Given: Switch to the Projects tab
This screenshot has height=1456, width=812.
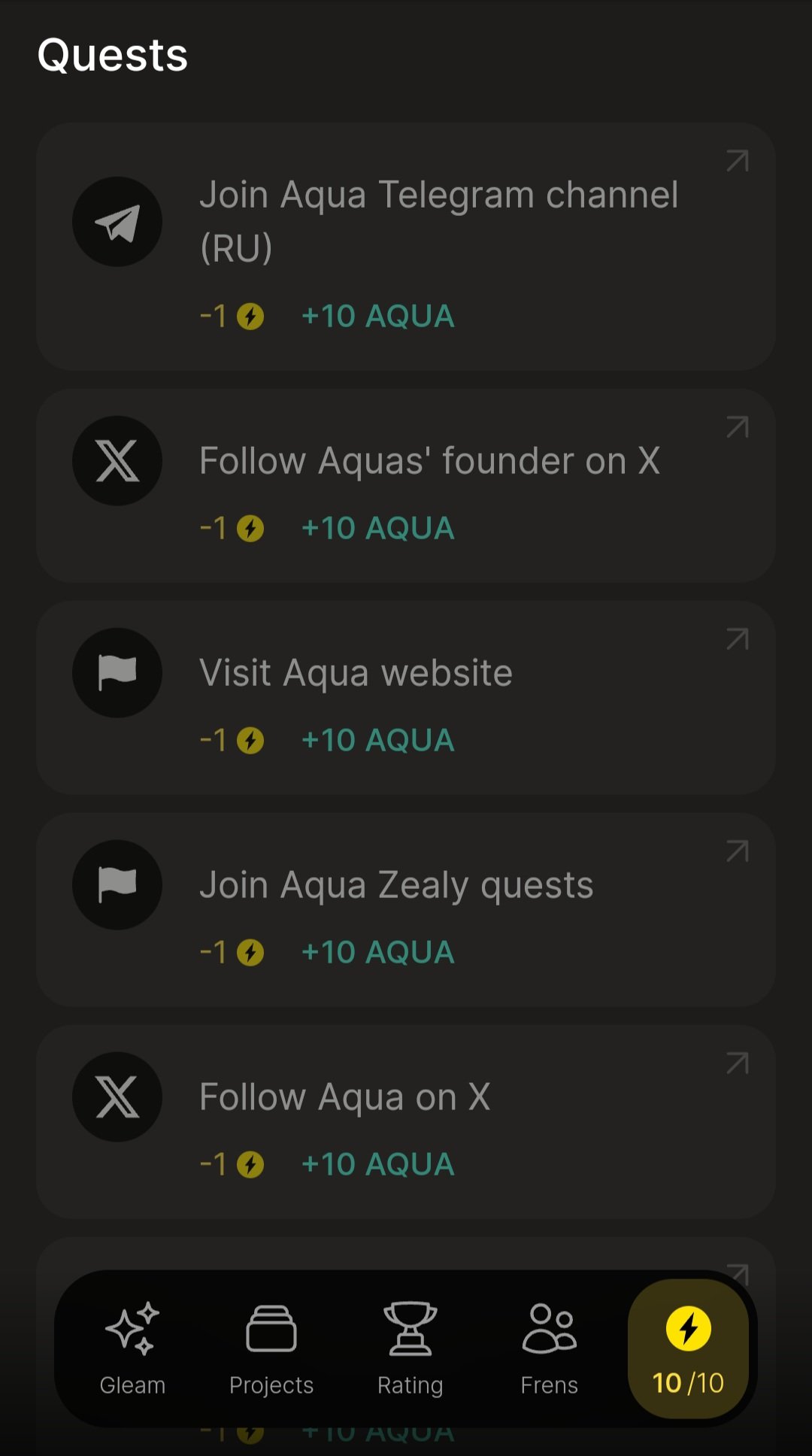Looking at the screenshot, I should pos(271,1349).
